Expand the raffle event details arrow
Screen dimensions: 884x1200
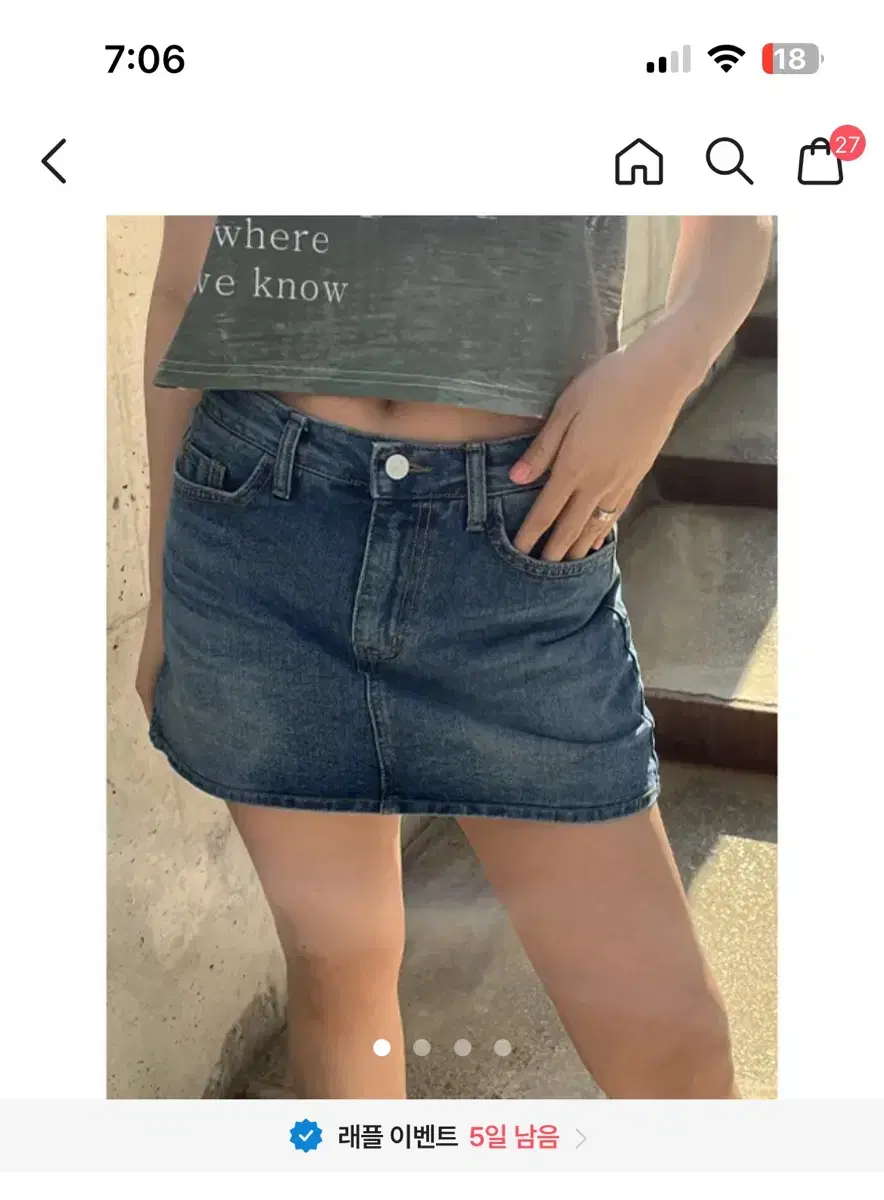click(x=582, y=1138)
